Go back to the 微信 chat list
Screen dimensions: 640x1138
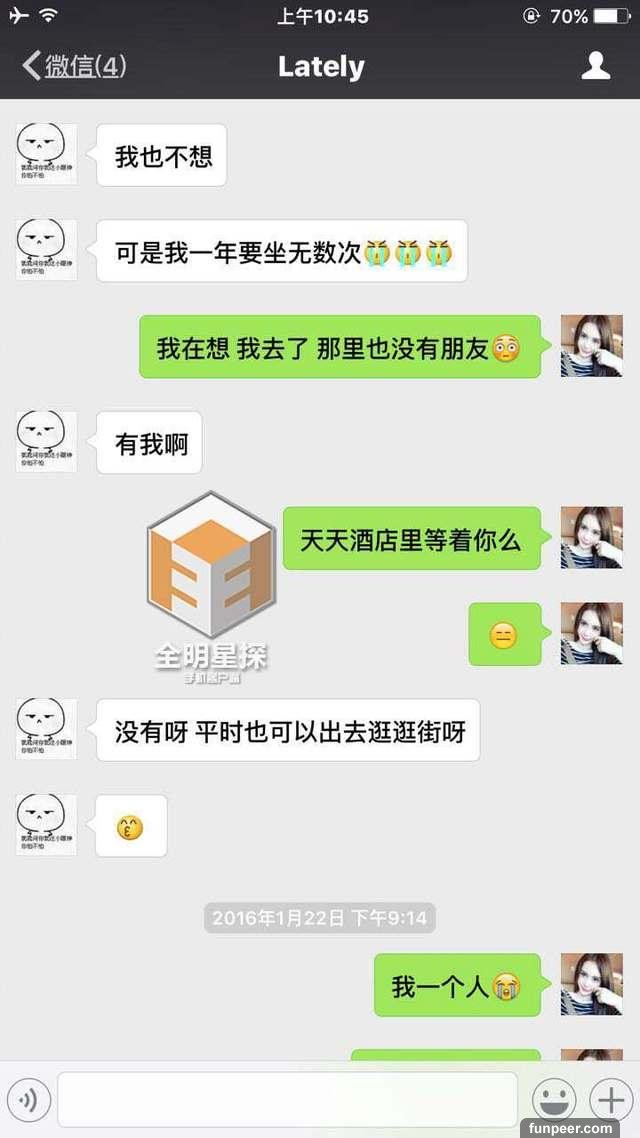[73, 67]
